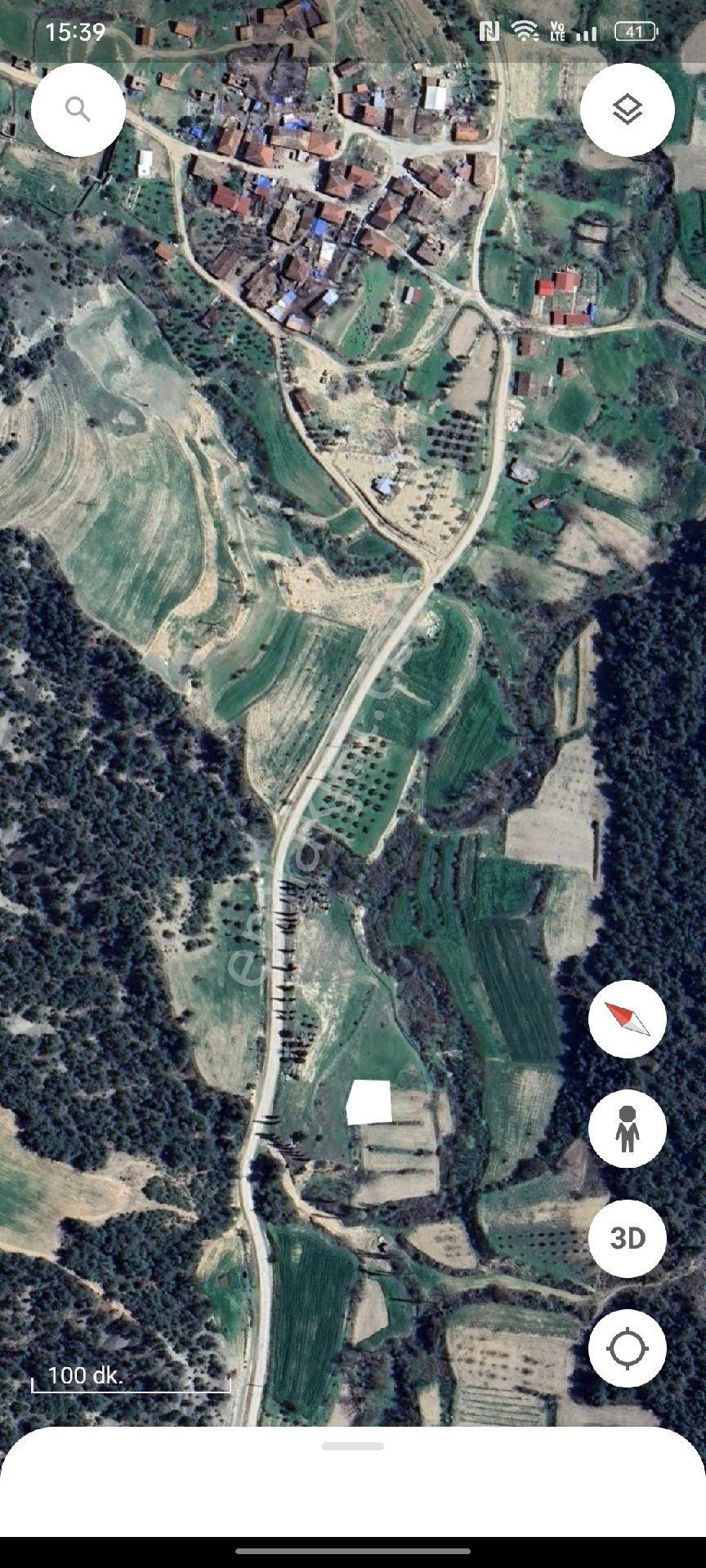
Task: Open the map layers menu
Action: (x=627, y=109)
